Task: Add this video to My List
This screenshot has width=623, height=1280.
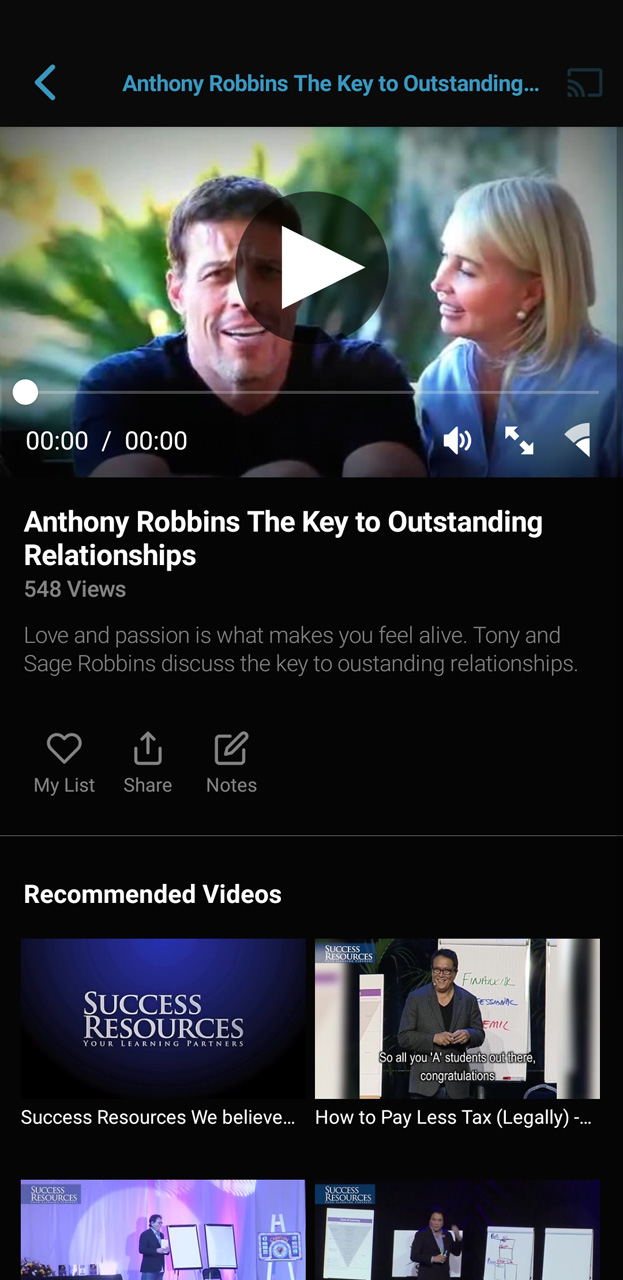Action: [64, 764]
